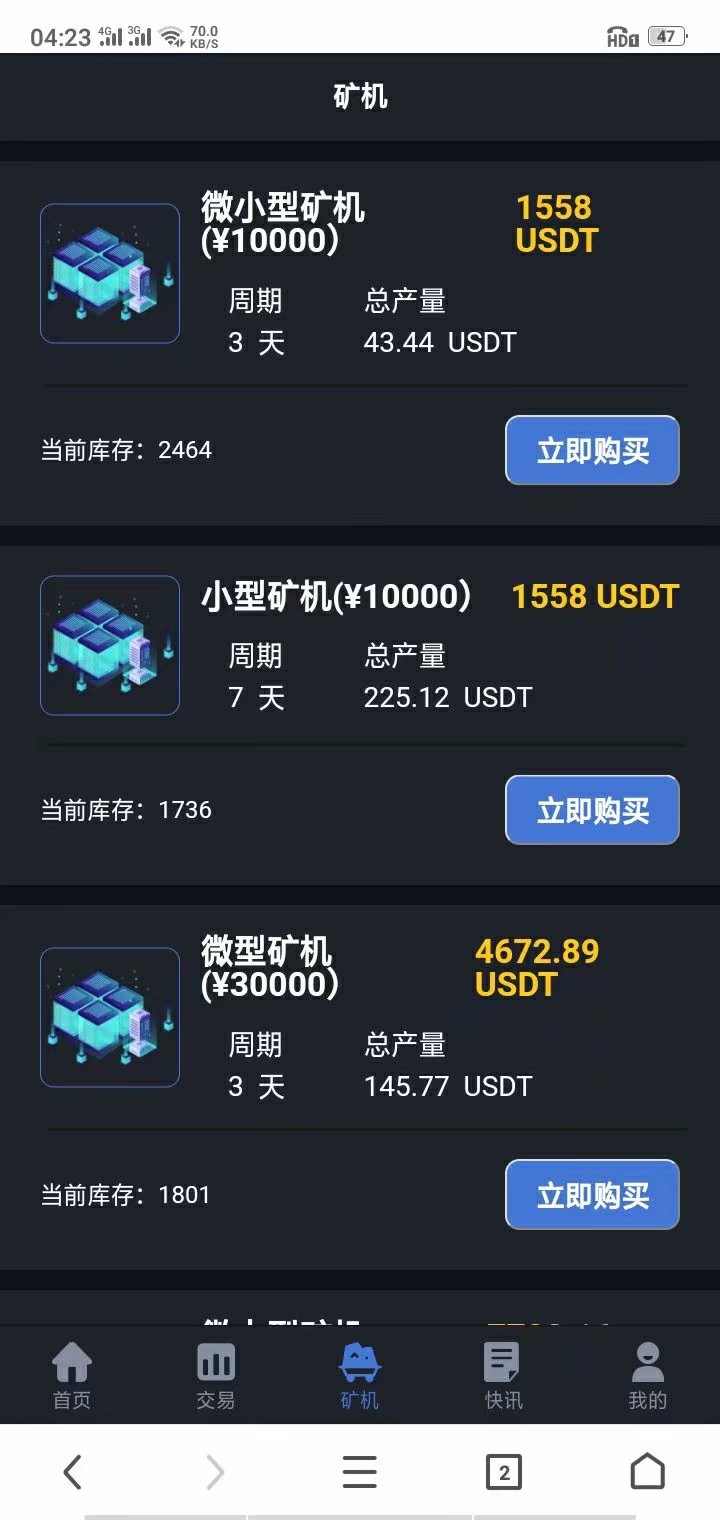Image resolution: width=720 pixels, height=1520 pixels.
Task: Open the browser hamburger menu
Action: pos(360,1471)
